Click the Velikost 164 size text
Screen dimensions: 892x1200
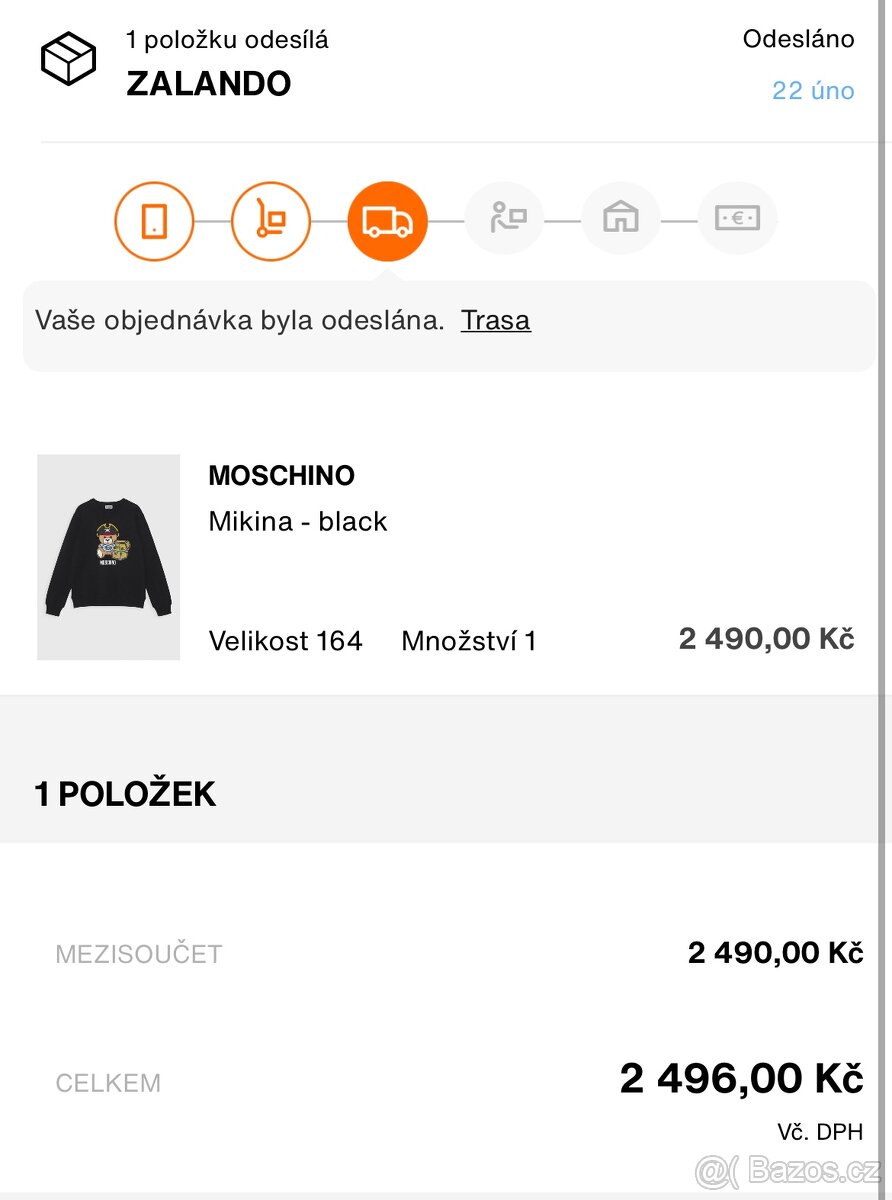[x=285, y=641]
